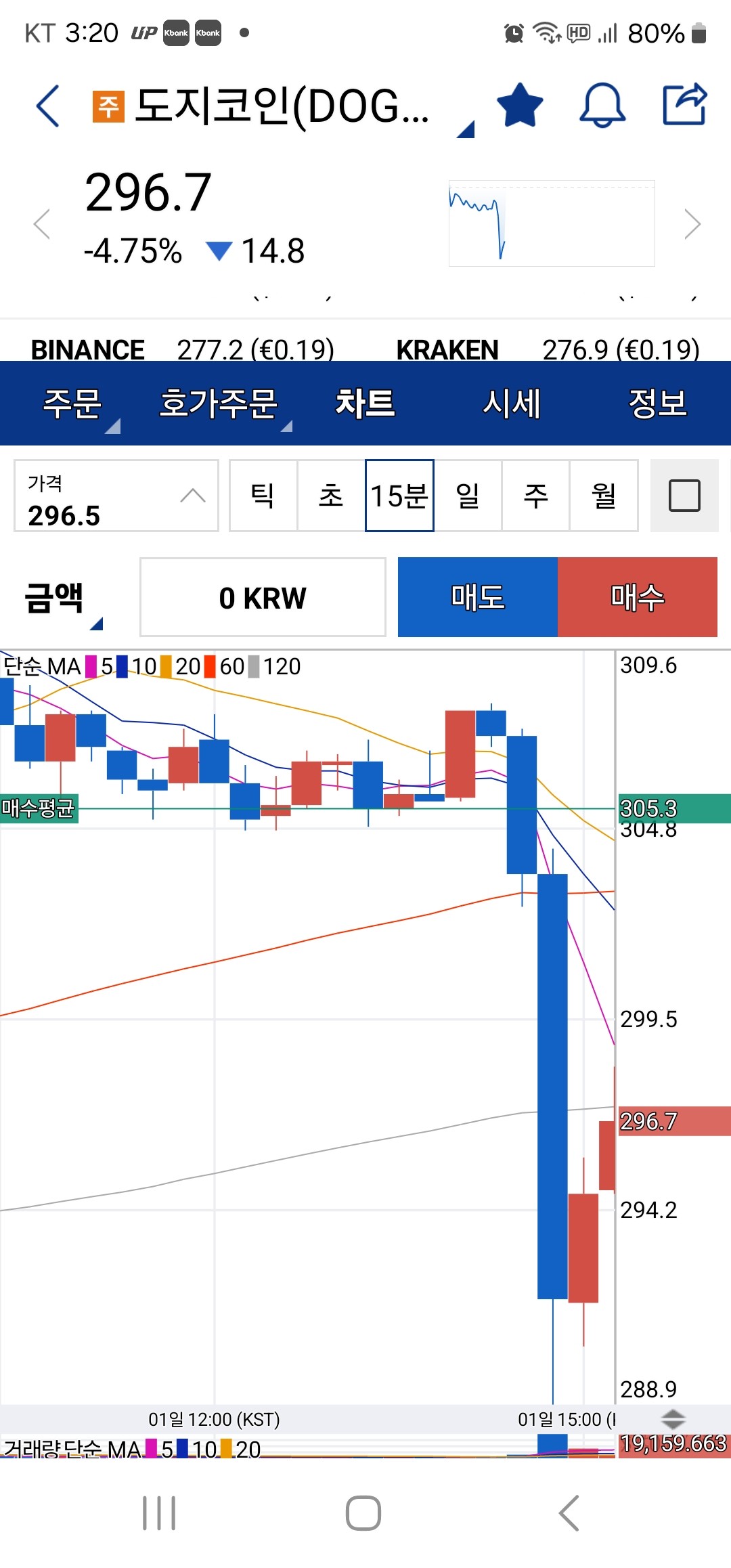Tap the 매도 sell button

pyautogui.click(x=478, y=597)
